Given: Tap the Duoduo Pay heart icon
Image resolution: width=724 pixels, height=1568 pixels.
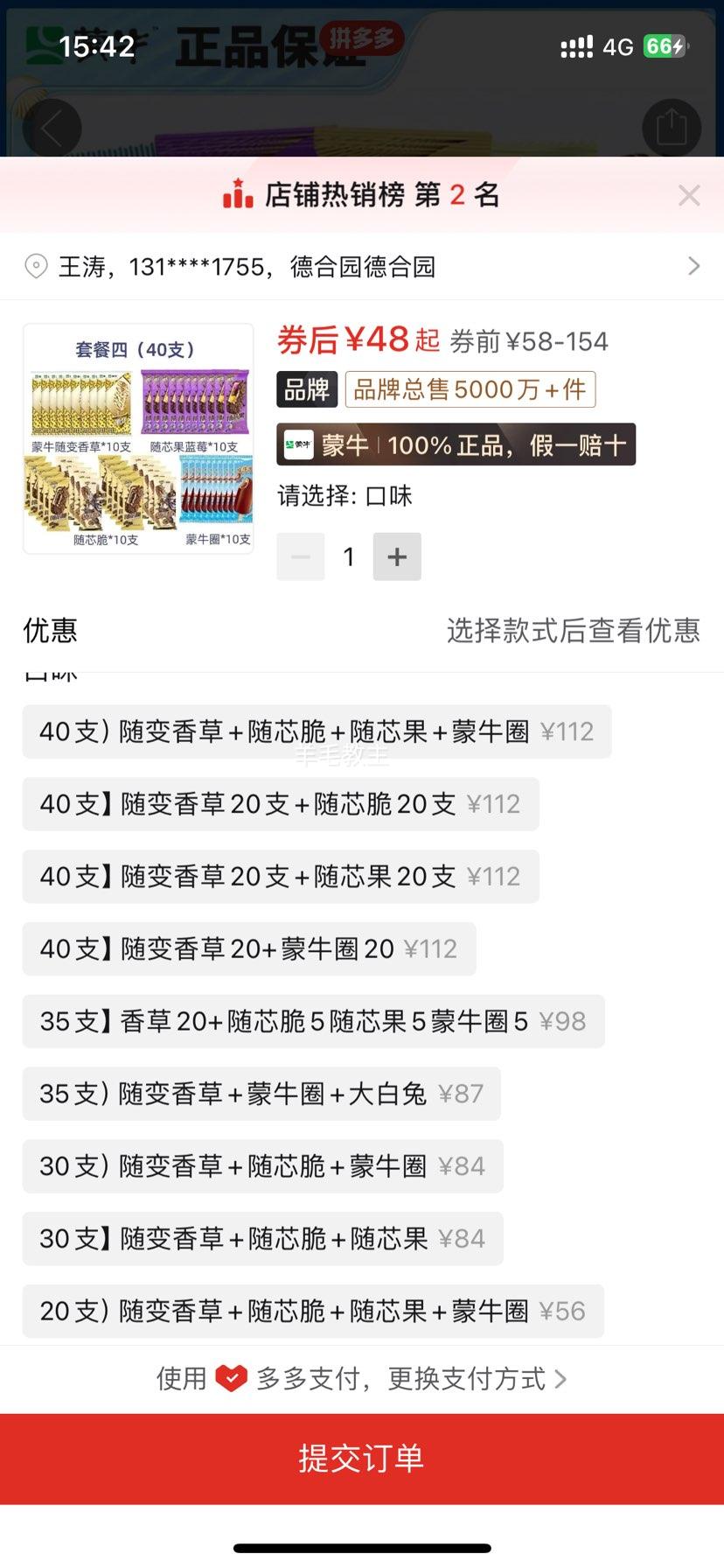Looking at the screenshot, I should tap(229, 1378).
